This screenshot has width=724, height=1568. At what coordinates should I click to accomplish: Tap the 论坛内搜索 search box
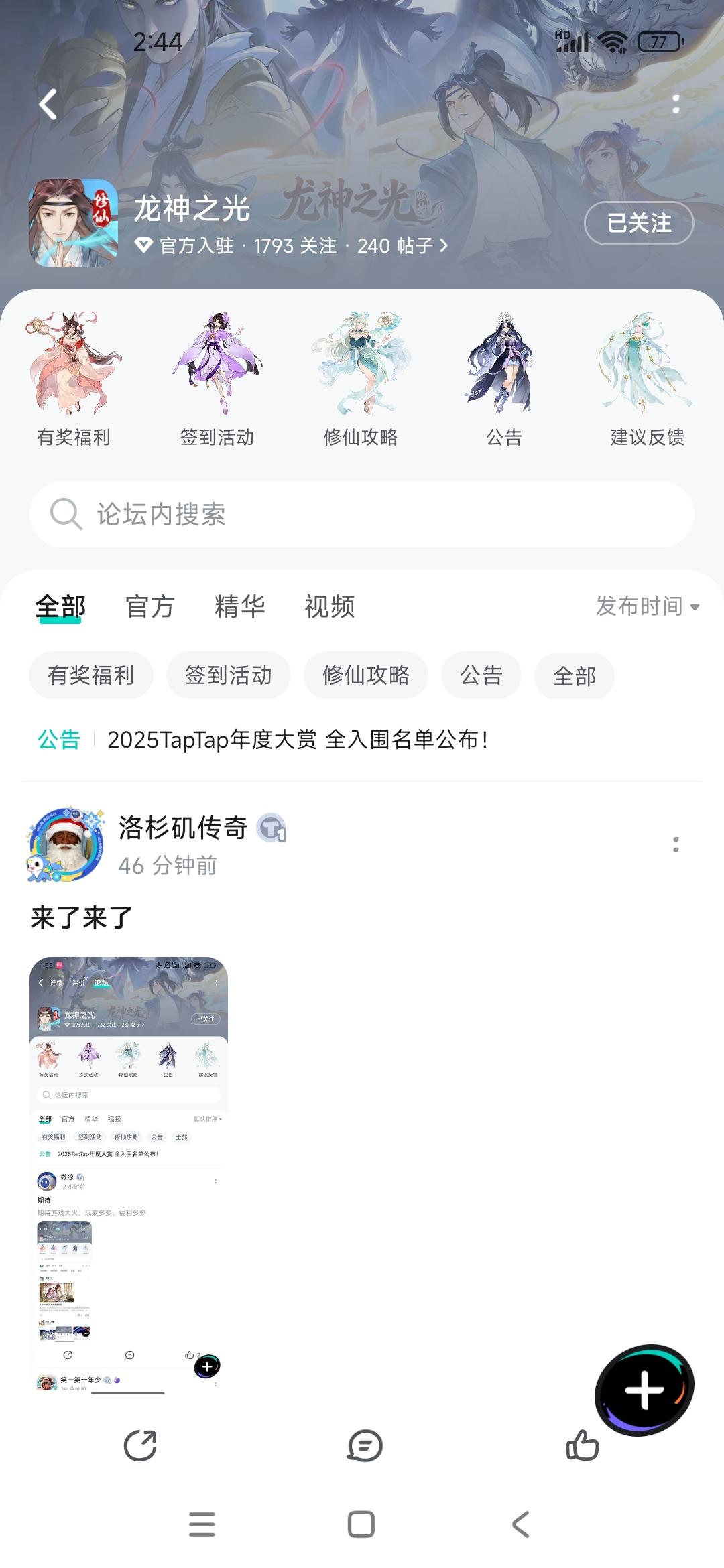coord(362,515)
